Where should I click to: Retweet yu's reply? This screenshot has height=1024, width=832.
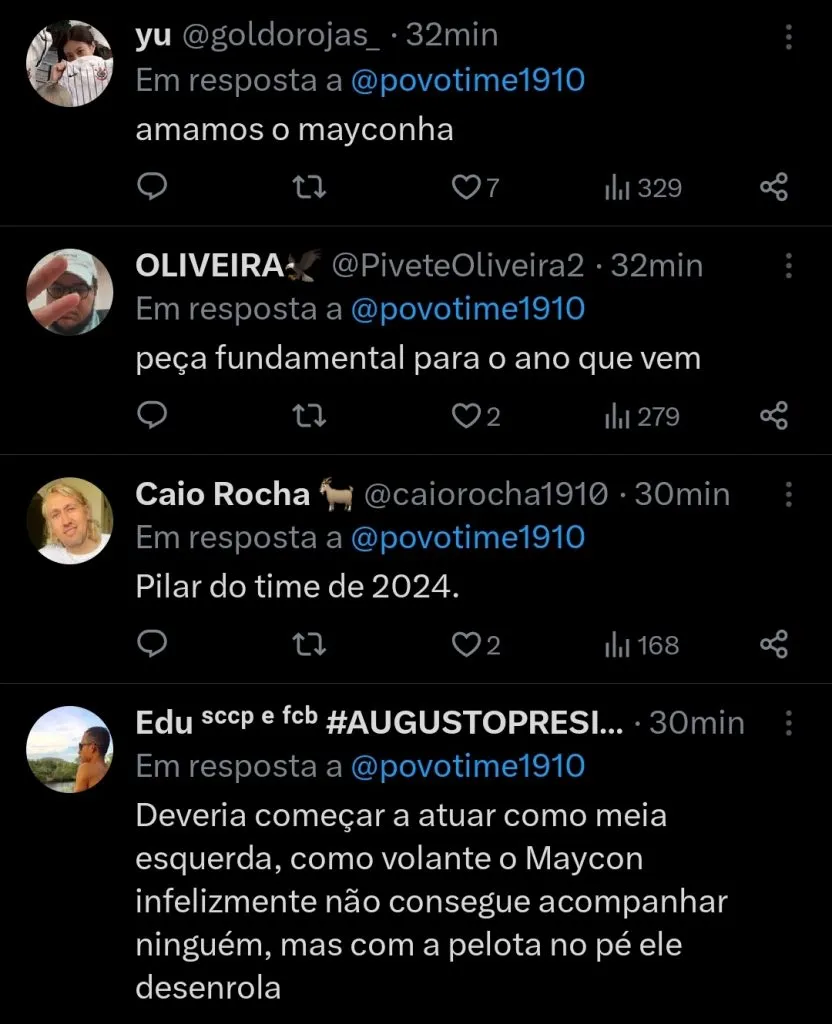pyautogui.click(x=310, y=187)
